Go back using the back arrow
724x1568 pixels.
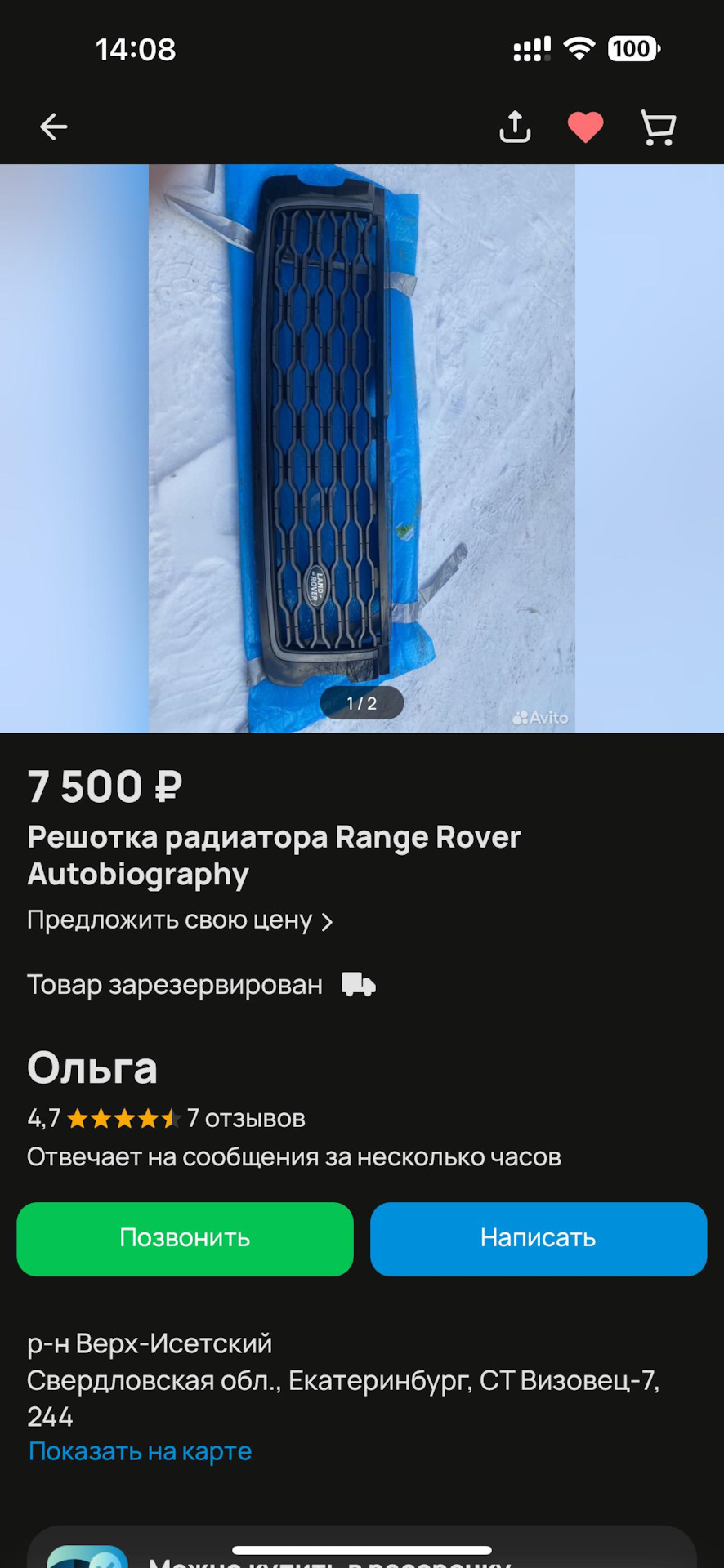pyautogui.click(x=54, y=127)
